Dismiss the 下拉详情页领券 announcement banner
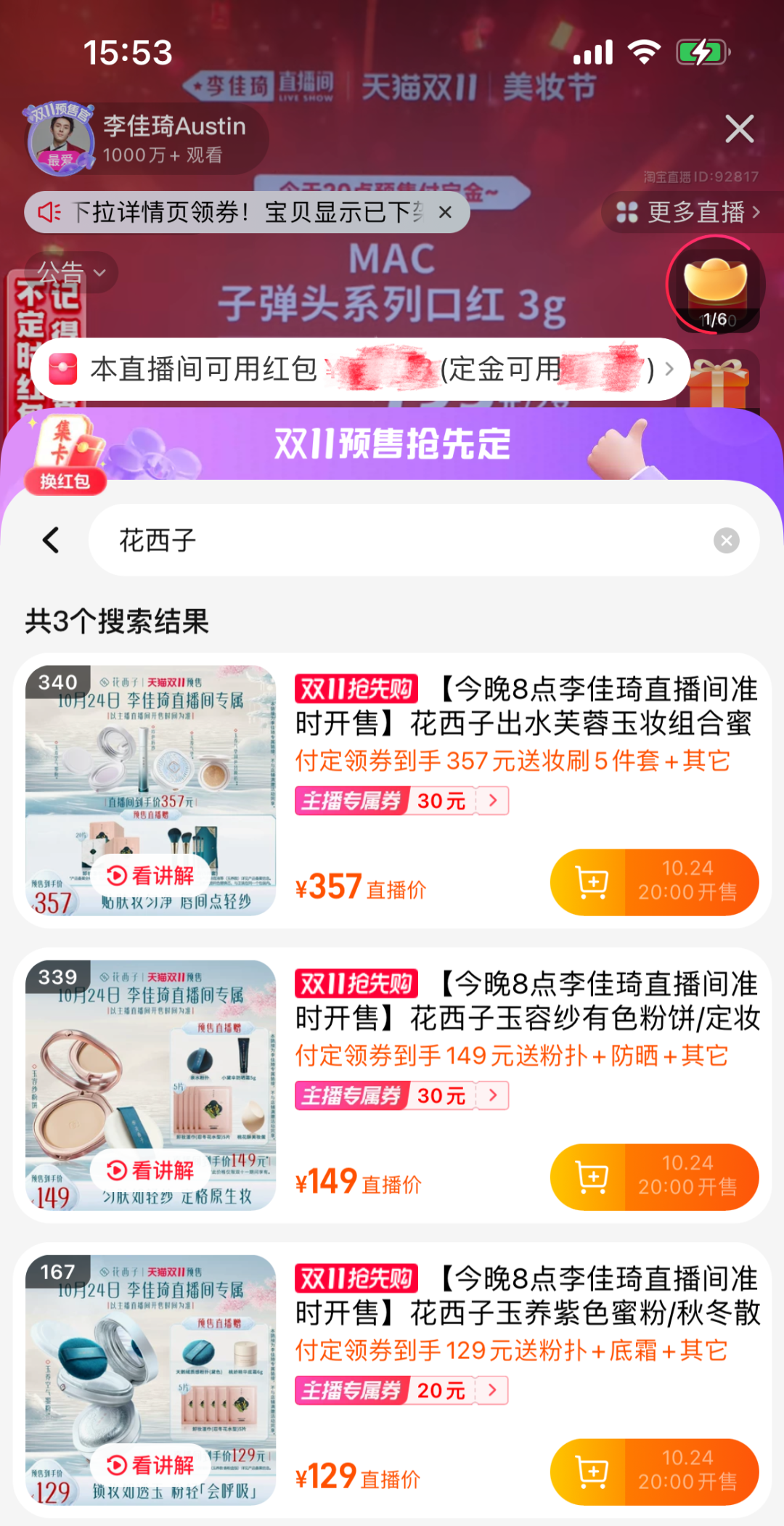The width and height of the screenshot is (784, 1526). click(445, 213)
